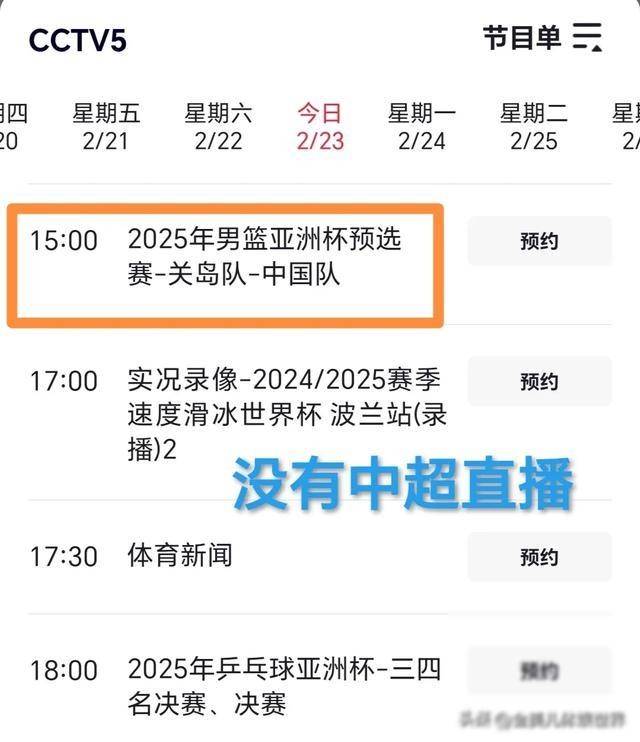Select the 今日 2/23 date tab
This screenshot has height=742, width=640.
[320, 127]
